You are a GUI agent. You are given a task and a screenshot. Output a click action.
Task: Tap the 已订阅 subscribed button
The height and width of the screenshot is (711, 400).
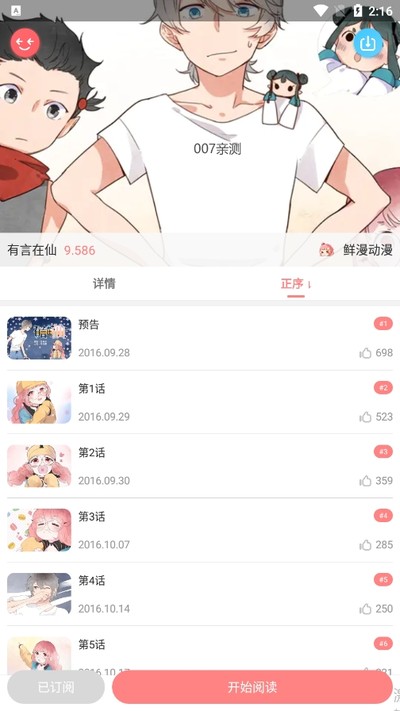tap(56, 687)
